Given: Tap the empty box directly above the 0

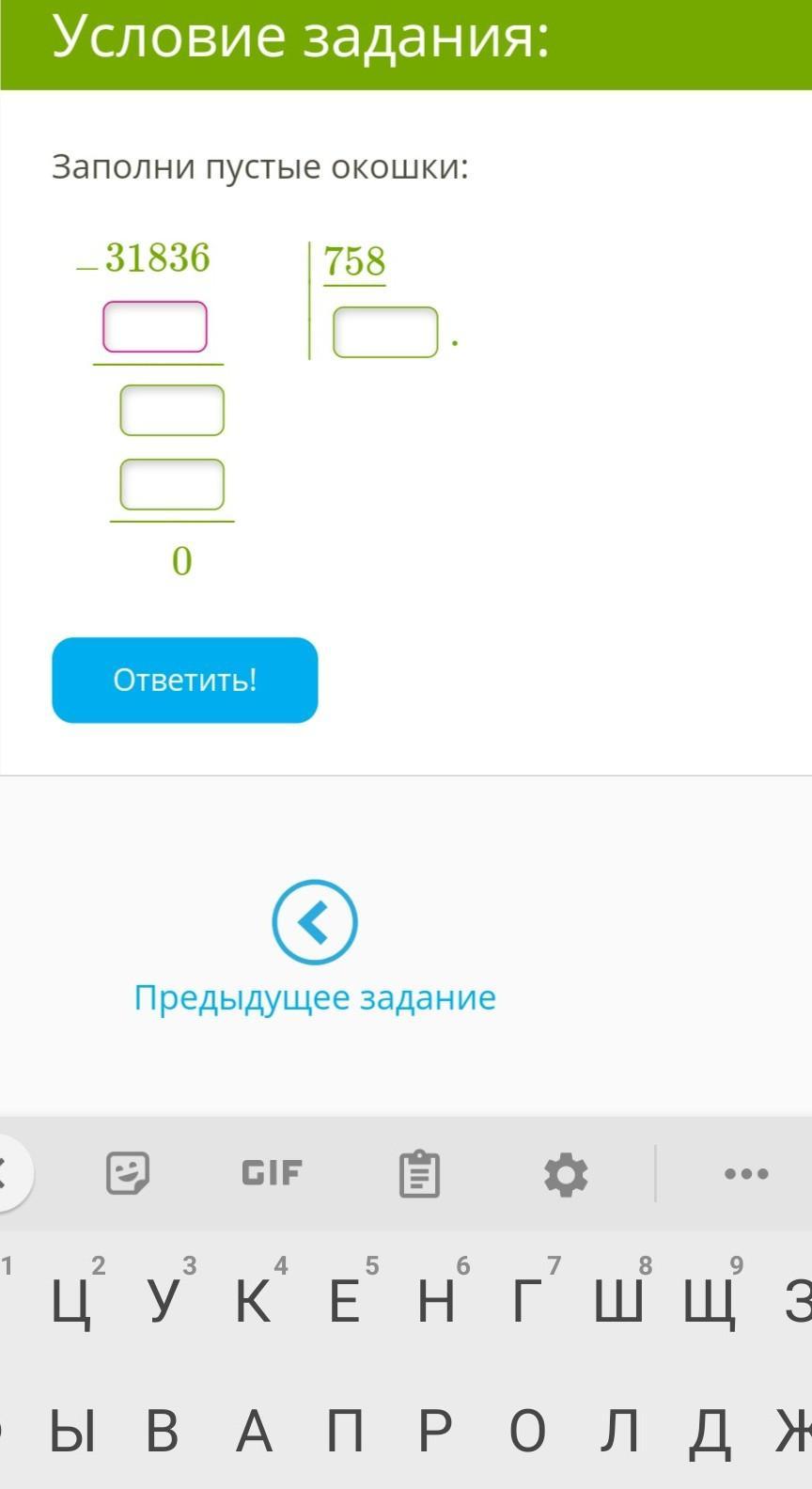Looking at the screenshot, I should pyautogui.click(x=172, y=484).
